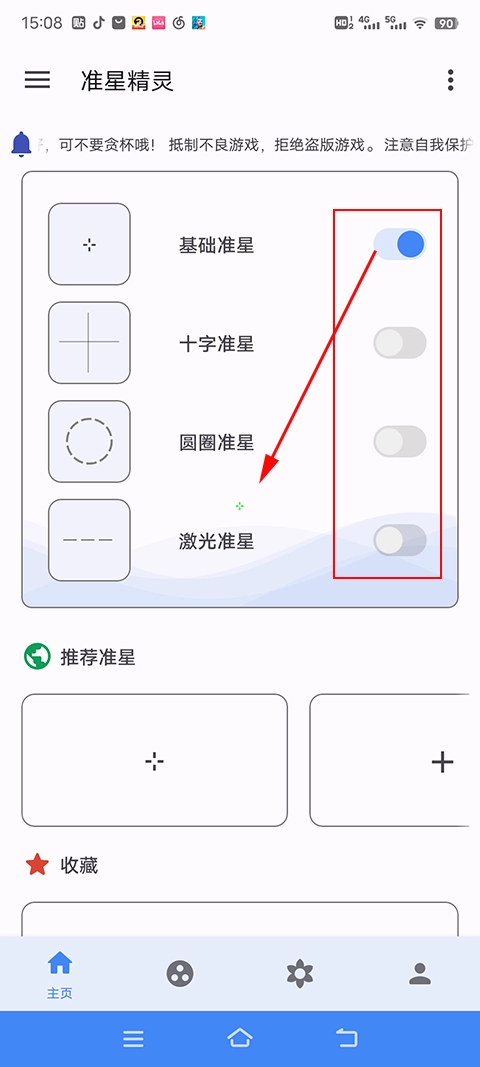Image resolution: width=480 pixels, height=1067 pixels.
Task: Open the three-dot overflow menu
Action: point(450,80)
